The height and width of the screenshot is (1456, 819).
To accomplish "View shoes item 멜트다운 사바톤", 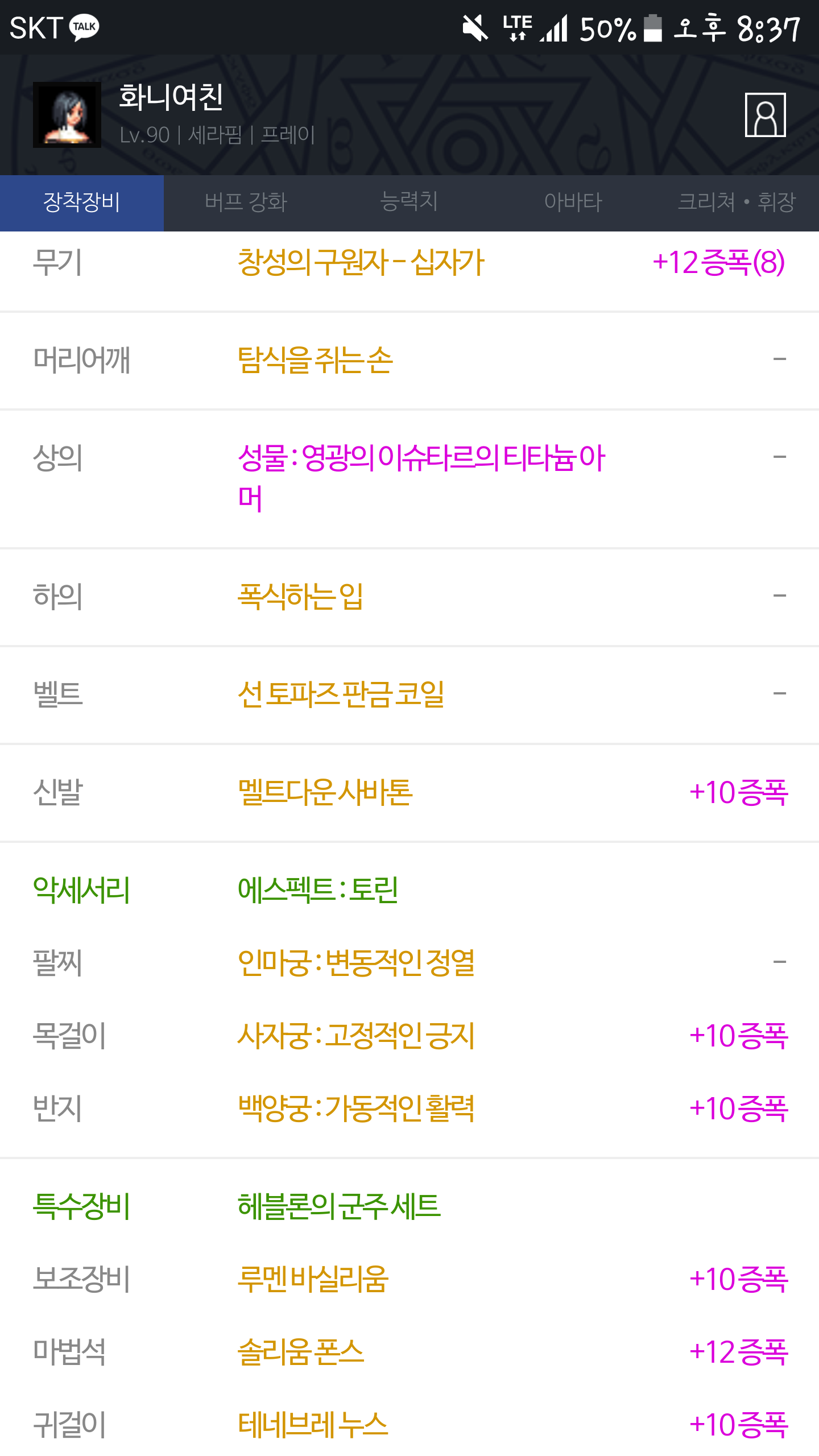I will click(x=325, y=792).
